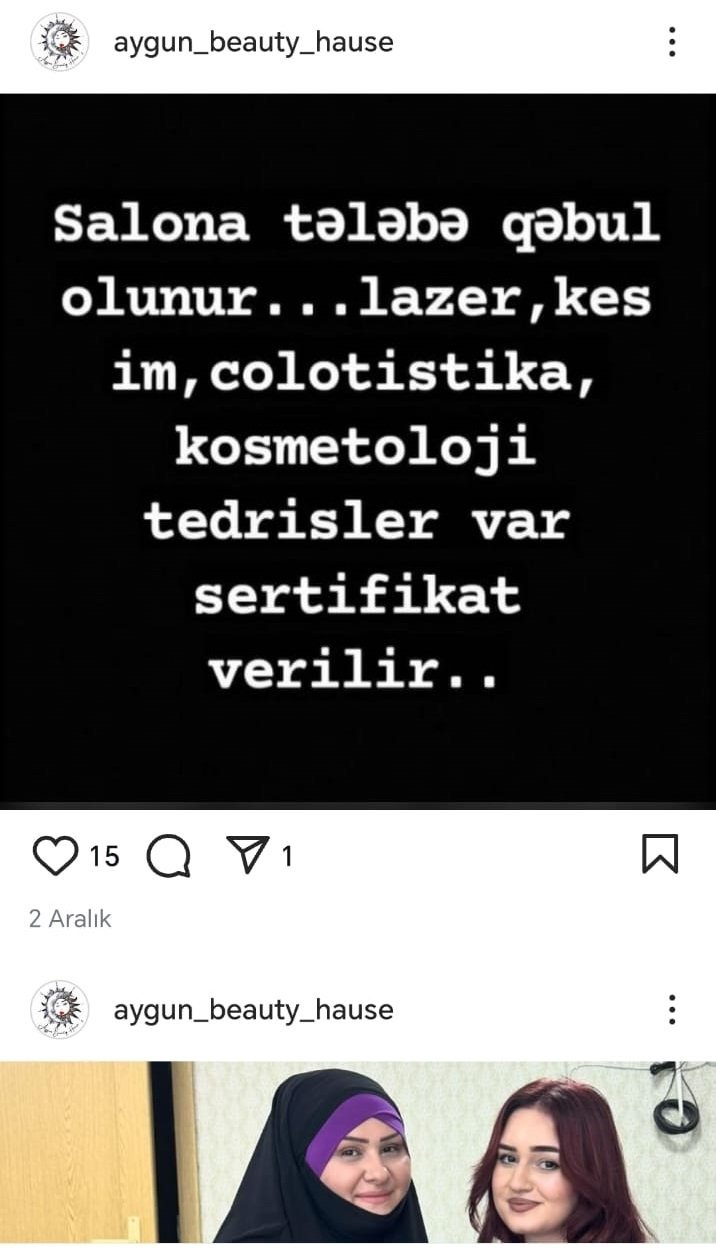Viewport: 716px width, 1253px height.
Task: Bookmark the salon student admission post
Action: click(x=659, y=854)
